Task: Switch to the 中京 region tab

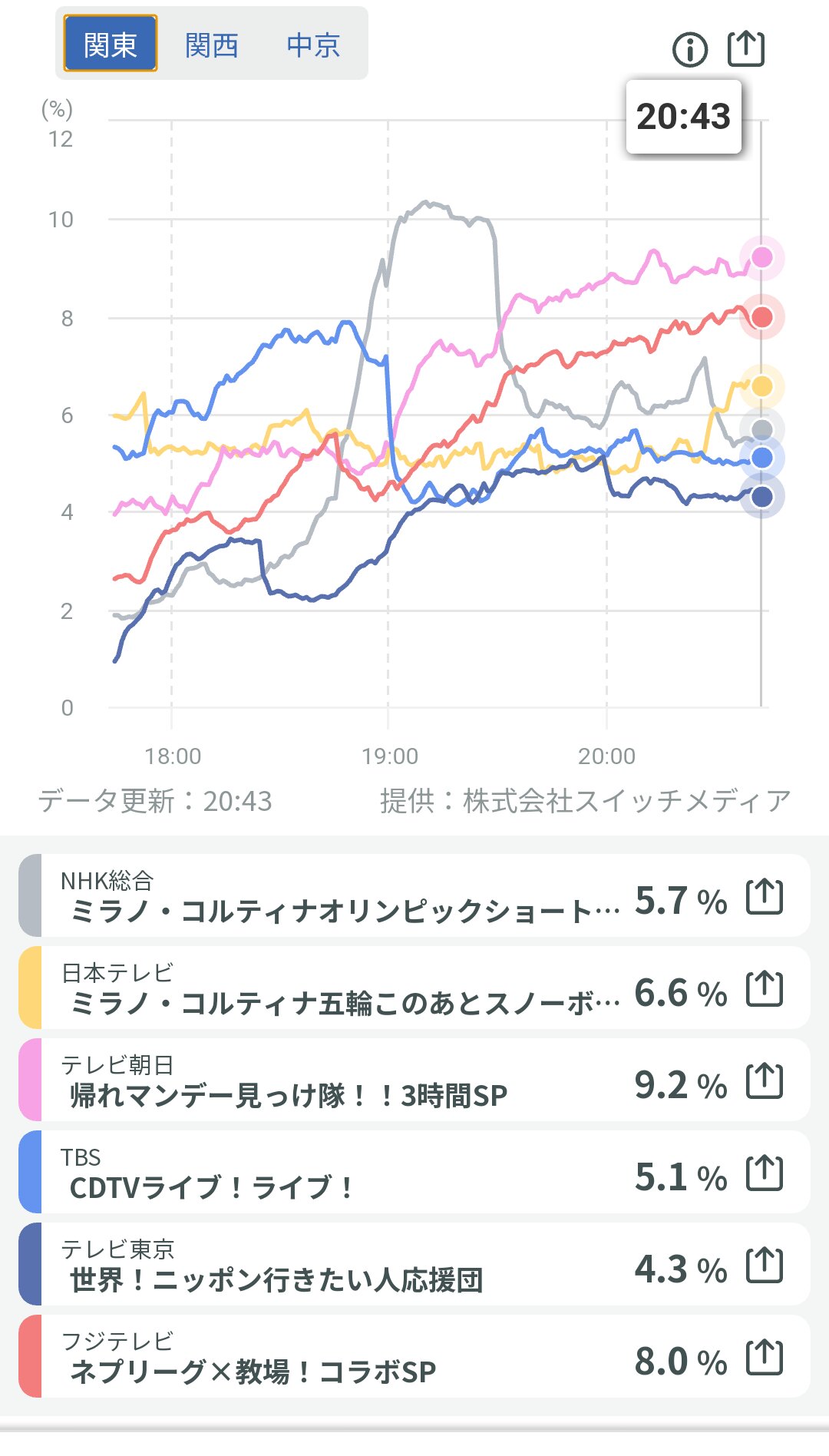Action: 313,45
